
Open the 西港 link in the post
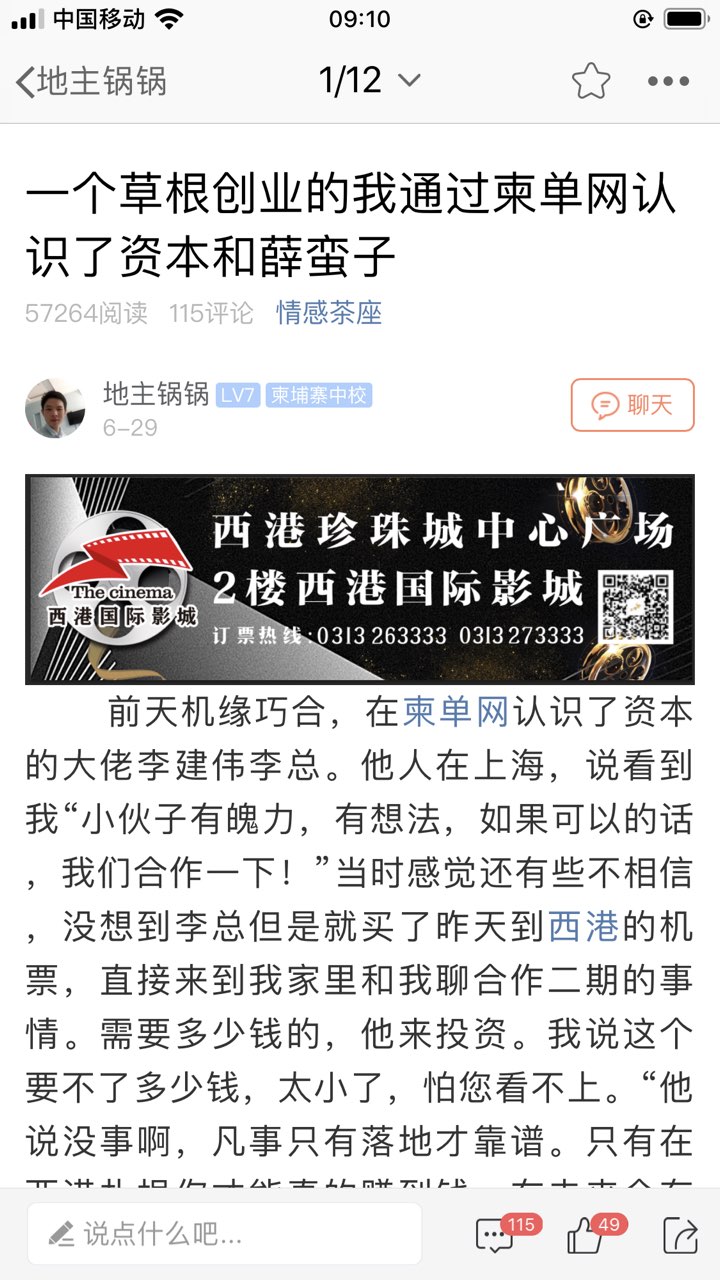tap(584, 928)
